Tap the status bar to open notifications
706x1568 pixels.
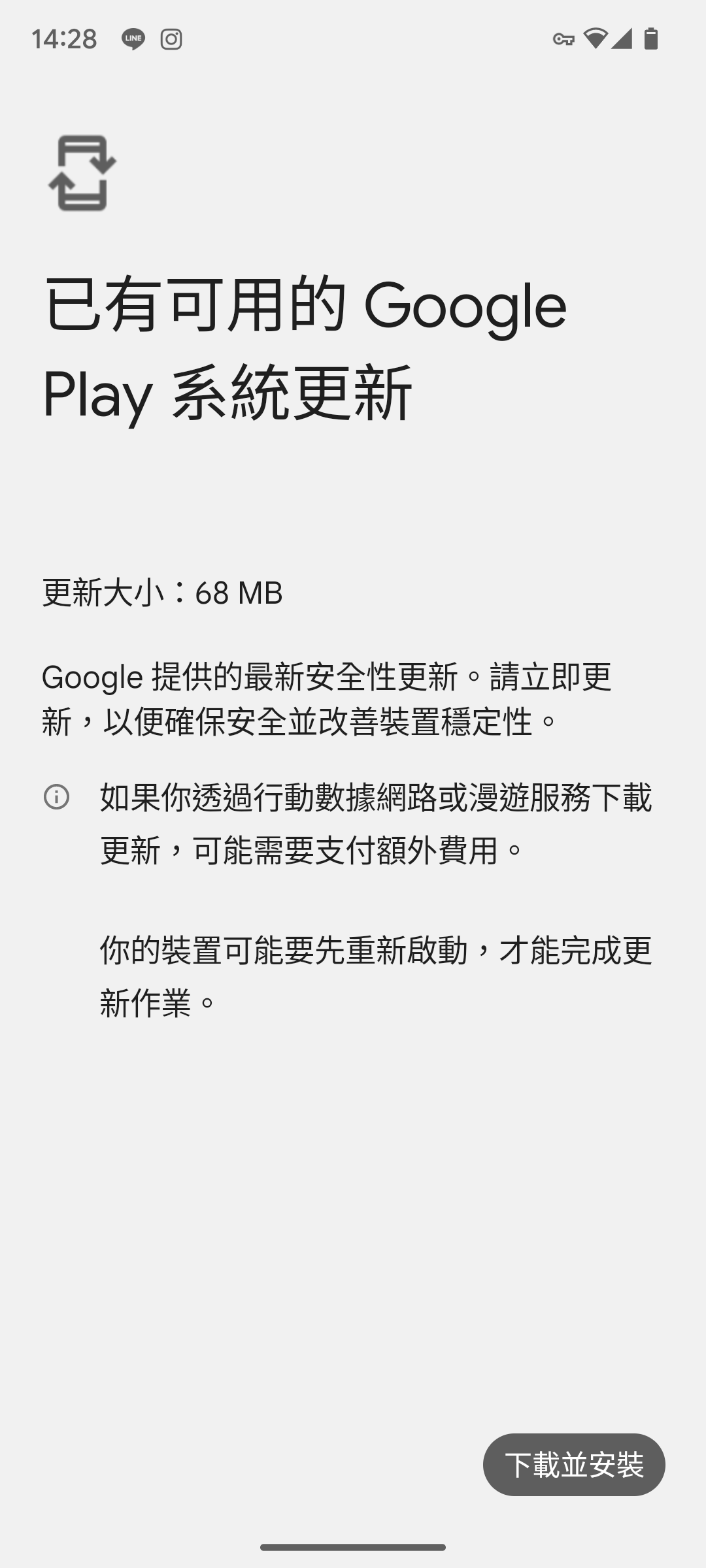point(353,40)
